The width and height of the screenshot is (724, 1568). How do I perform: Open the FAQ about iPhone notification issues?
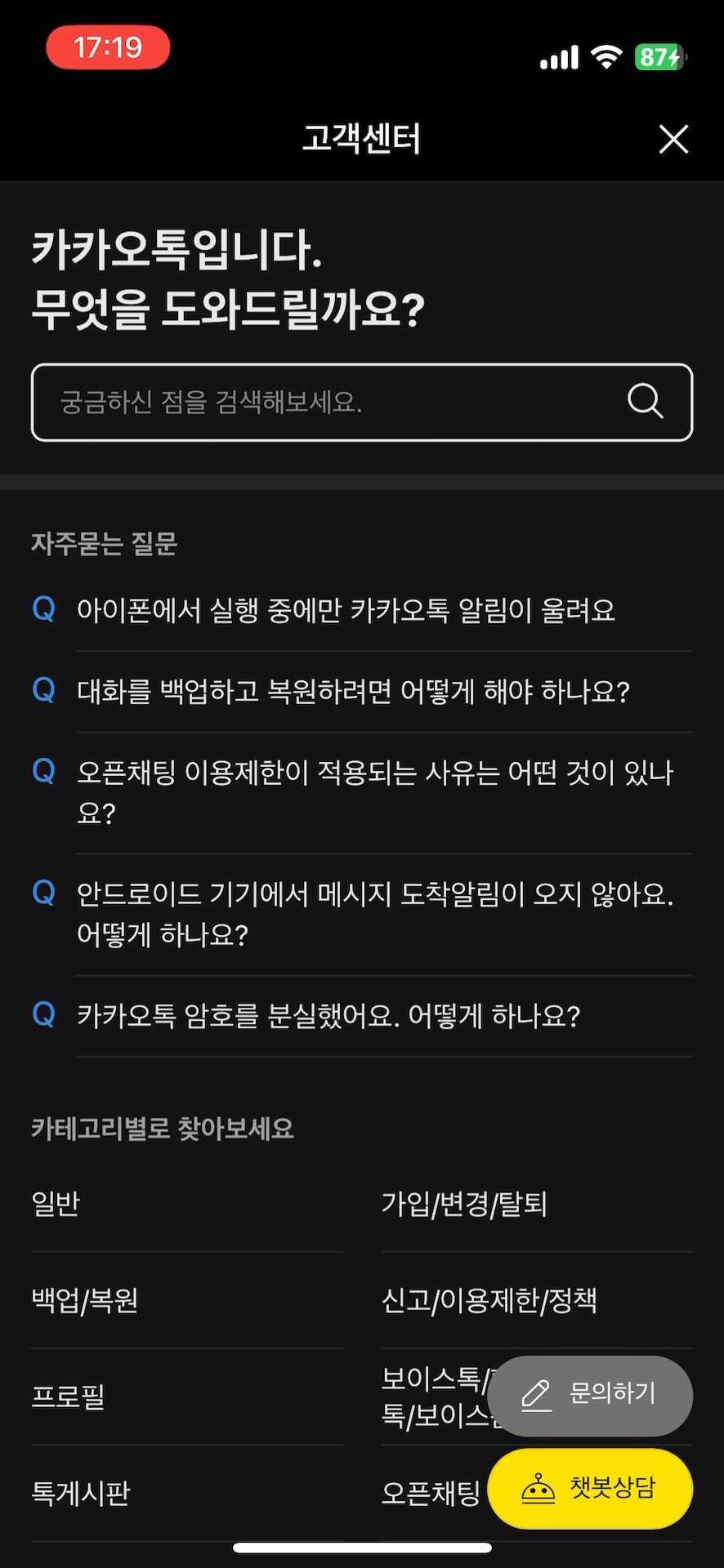click(x=346, y=609)
